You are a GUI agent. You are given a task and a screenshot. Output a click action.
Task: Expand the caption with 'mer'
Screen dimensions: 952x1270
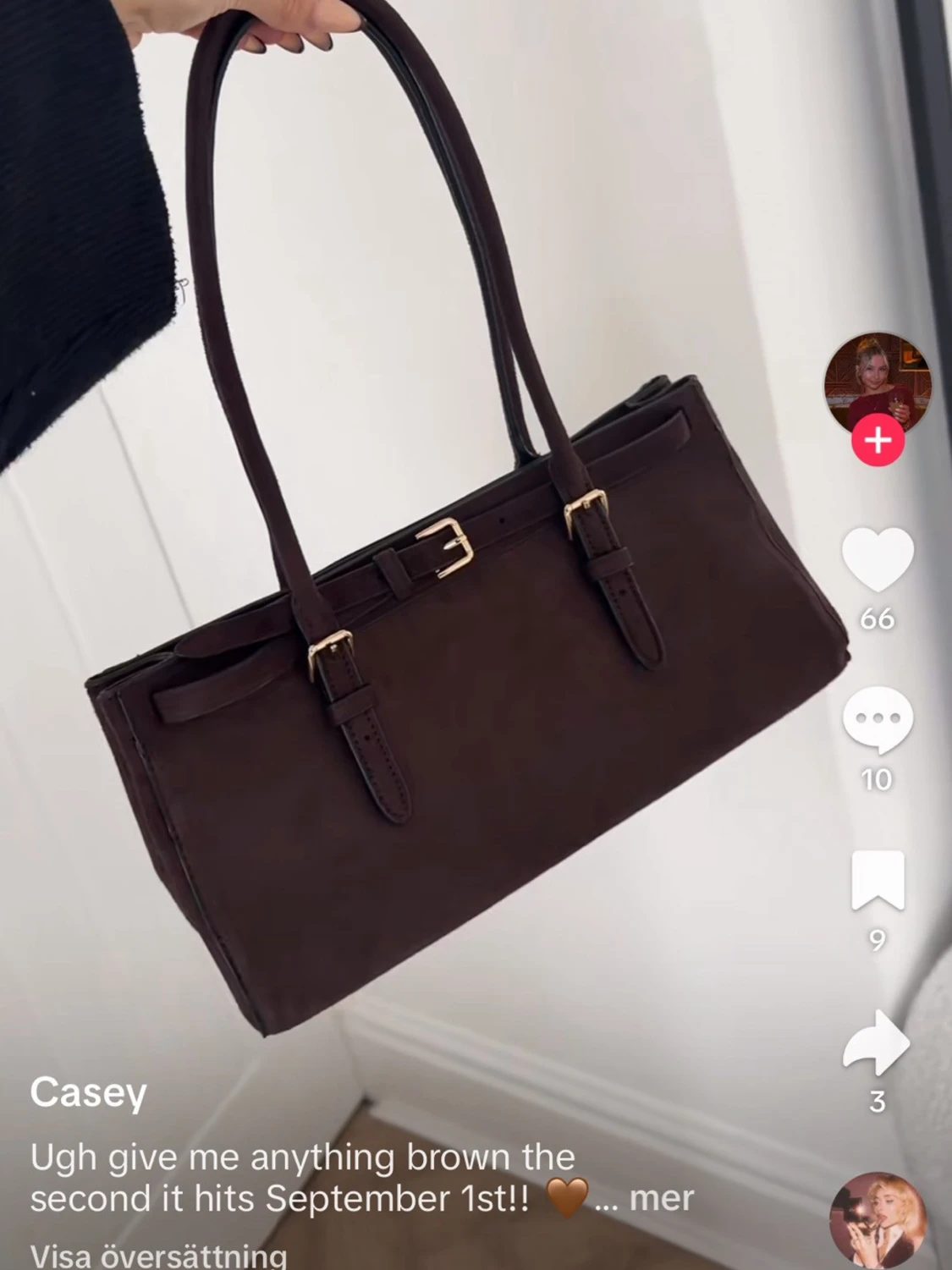[x=662, y=1199]
